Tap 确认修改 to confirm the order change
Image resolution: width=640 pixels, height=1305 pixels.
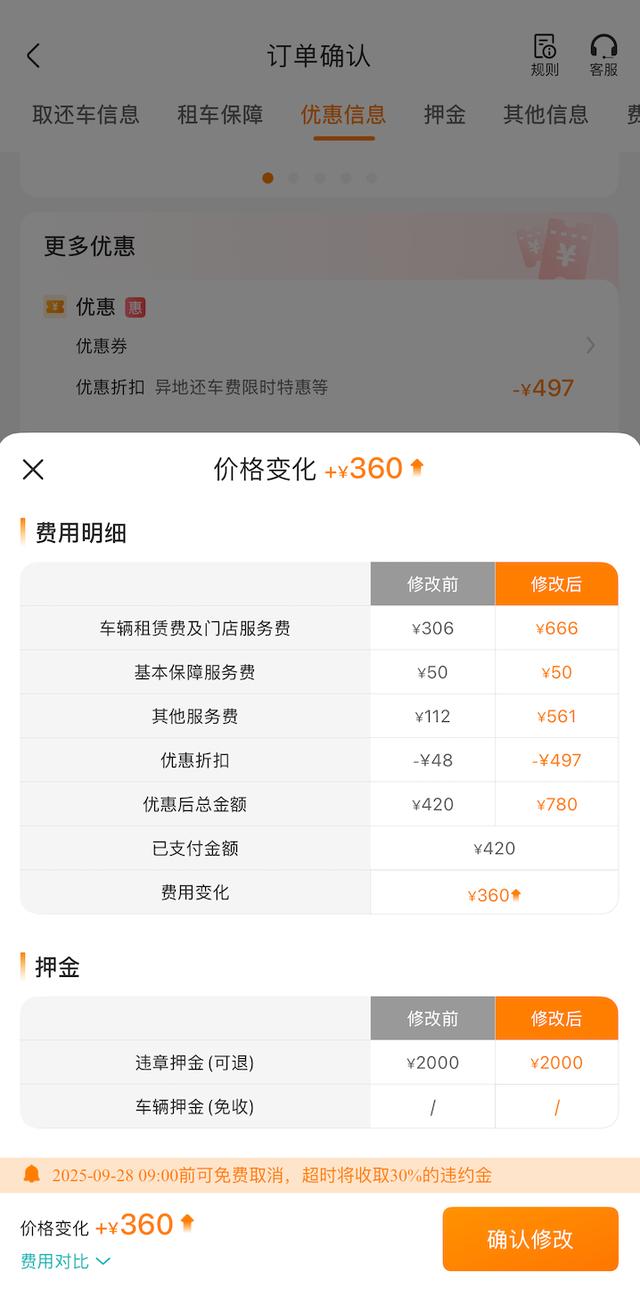coord(530,1239)
